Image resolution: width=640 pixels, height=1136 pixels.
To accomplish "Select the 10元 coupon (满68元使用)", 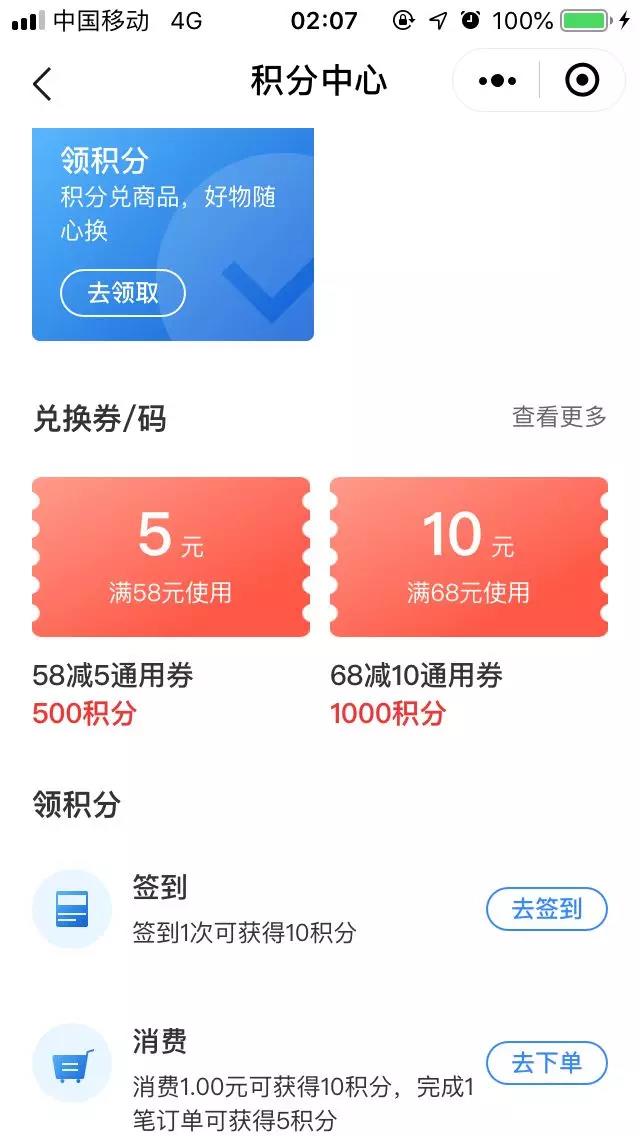I will [469, 556].
